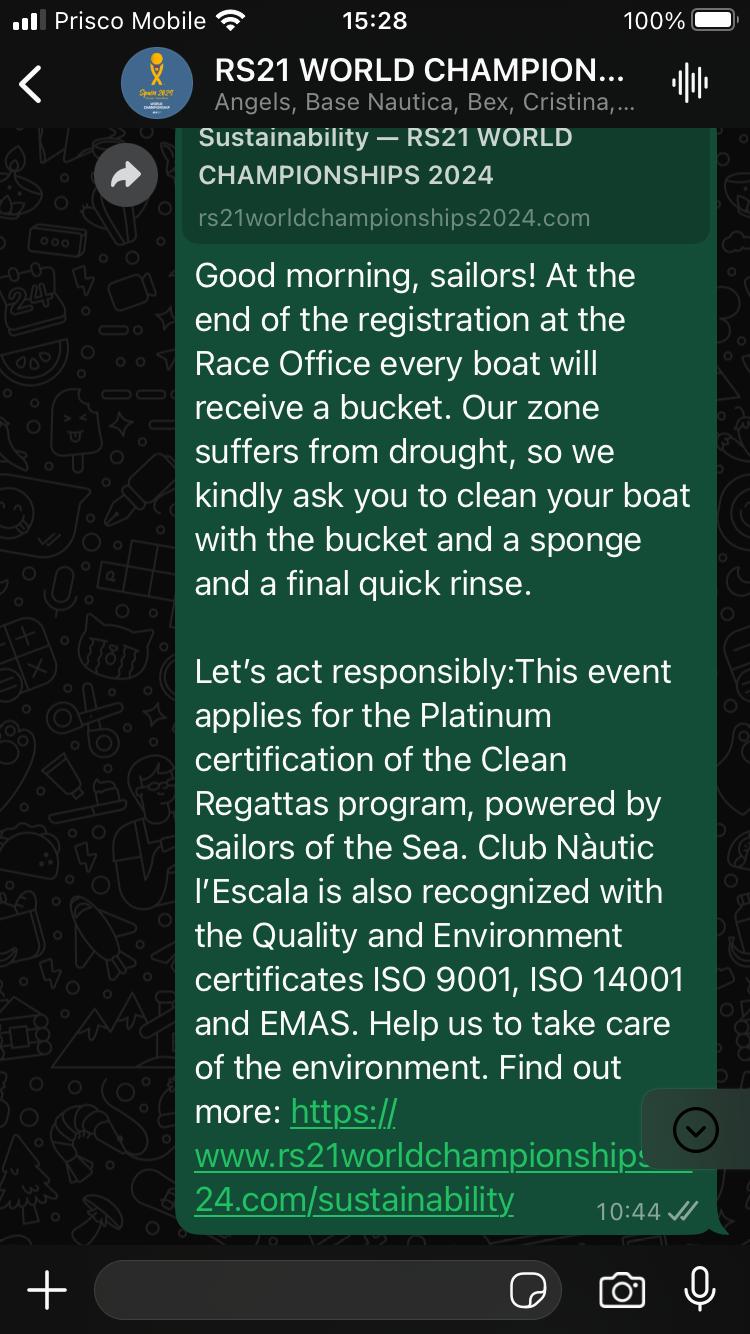Jump to latest messages with down chevron

696,1129
